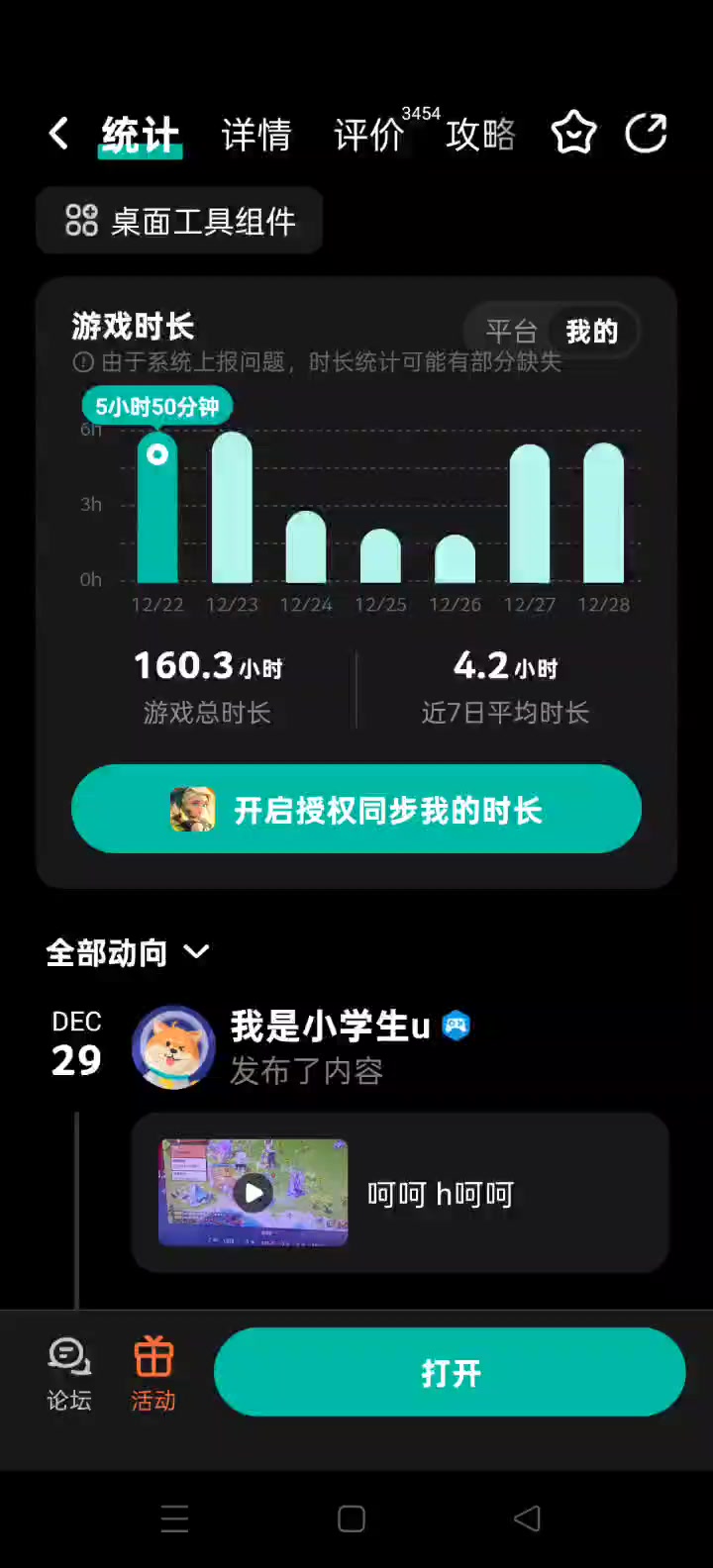Tap system home button
713x1568 pixels.
pos(352,1519)
